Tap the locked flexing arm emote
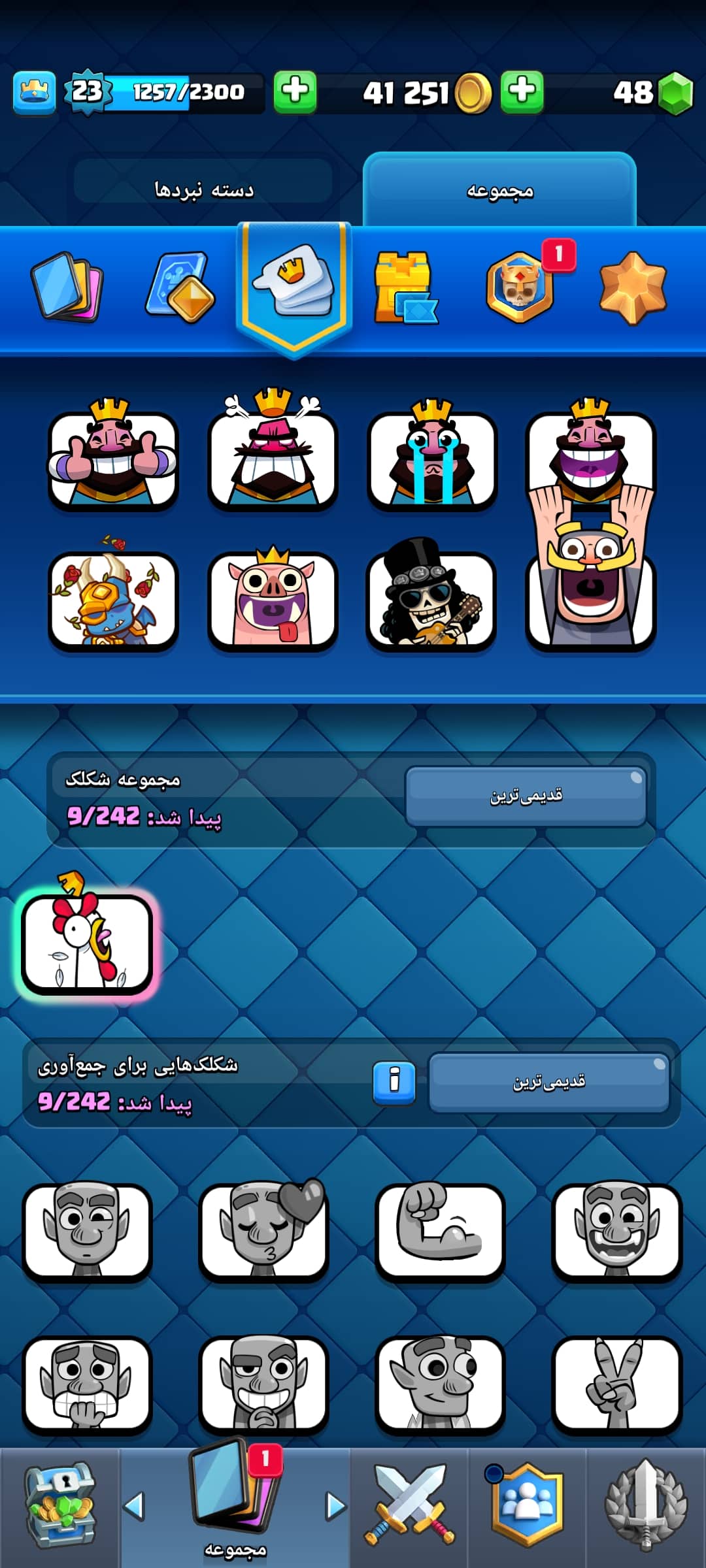The image size is (706, 1568). 440,1230
